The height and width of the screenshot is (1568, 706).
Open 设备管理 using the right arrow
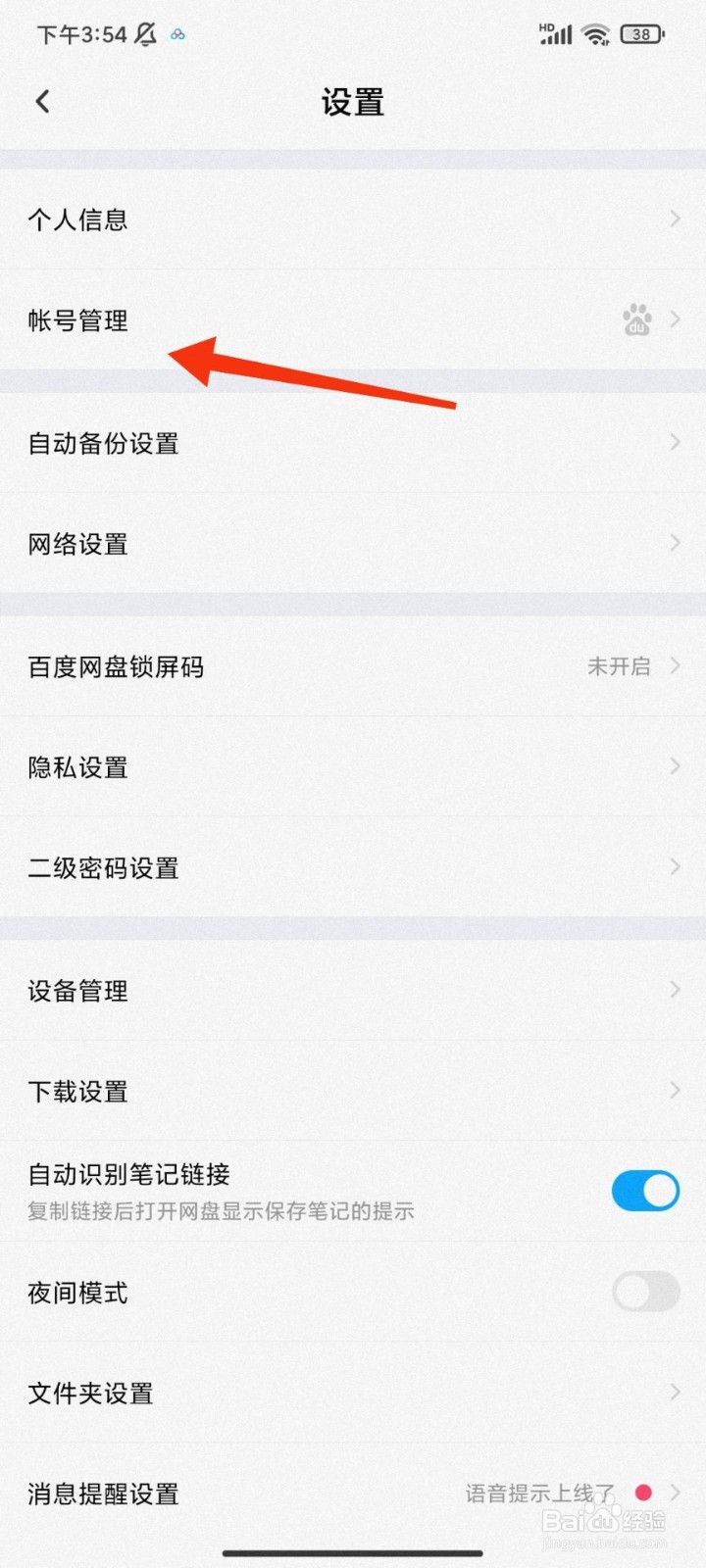point(675,990)
